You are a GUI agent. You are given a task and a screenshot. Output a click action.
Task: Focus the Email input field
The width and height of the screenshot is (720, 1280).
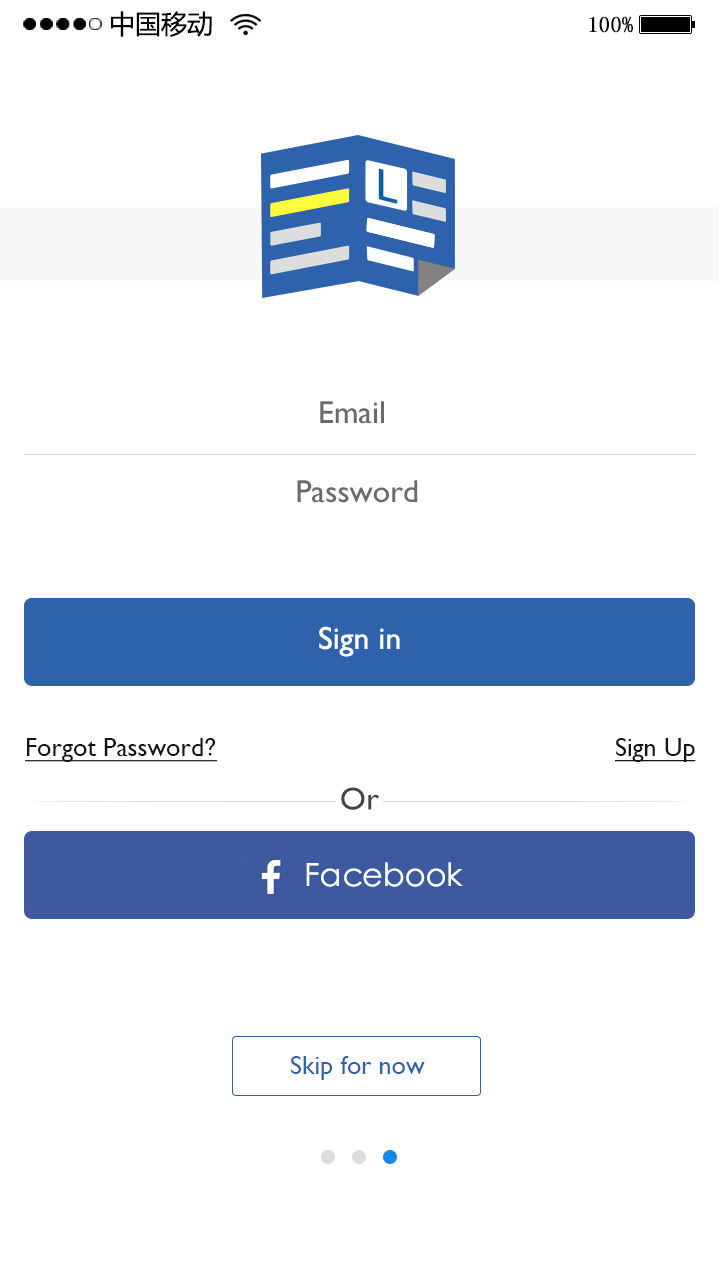[359, 413]
